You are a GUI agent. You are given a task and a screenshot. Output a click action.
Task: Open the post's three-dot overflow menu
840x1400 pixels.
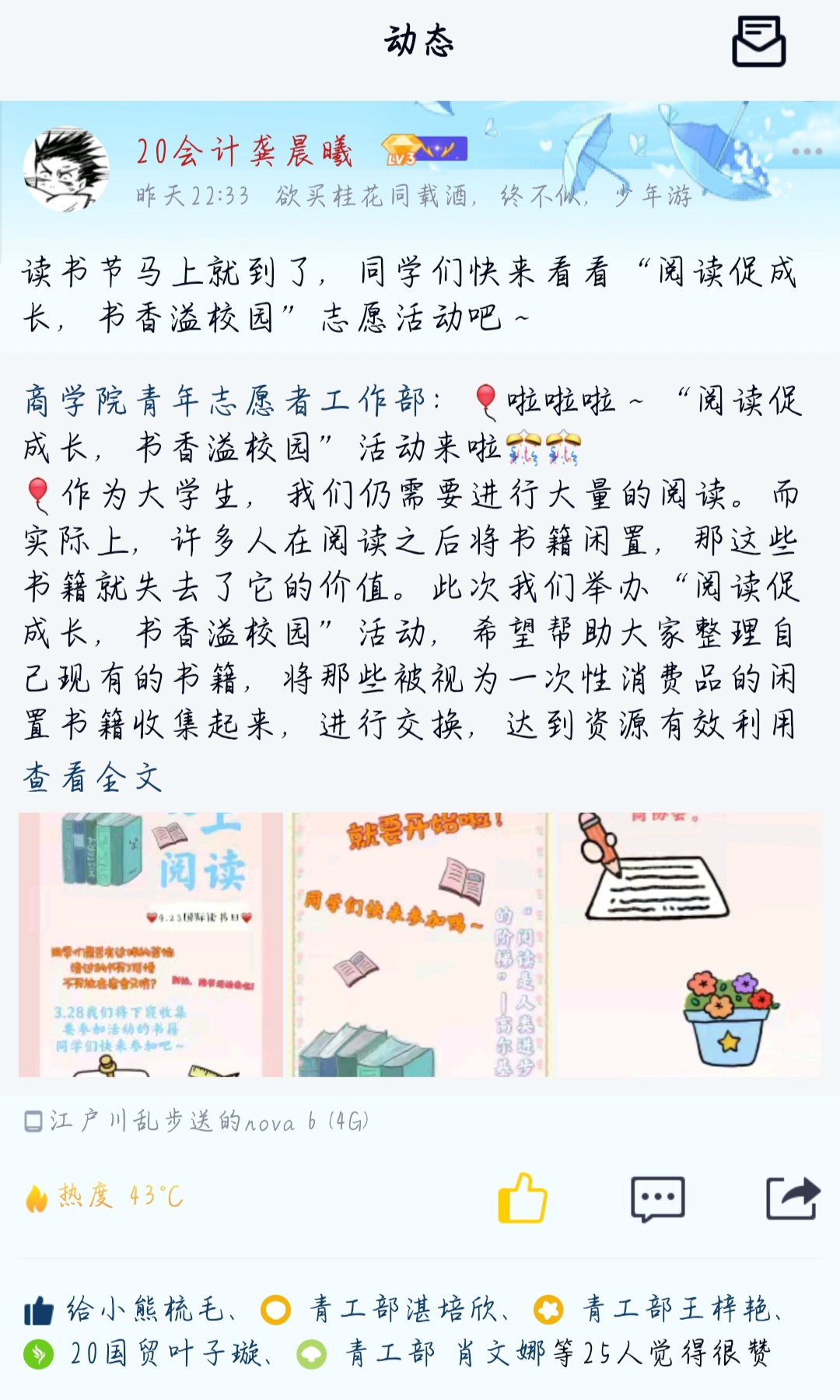click(807, 152)
